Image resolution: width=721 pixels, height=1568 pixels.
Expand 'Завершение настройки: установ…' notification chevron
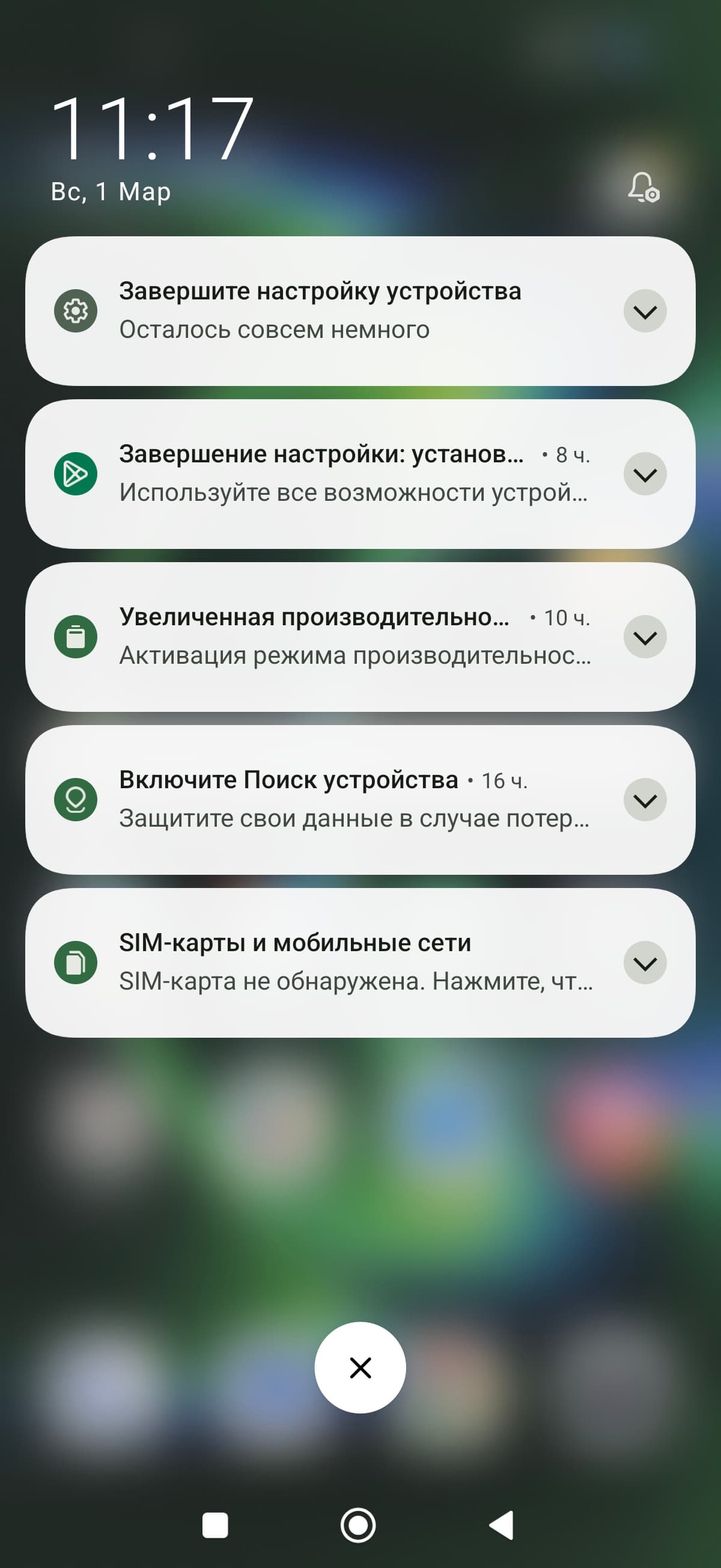coord(645,474)
